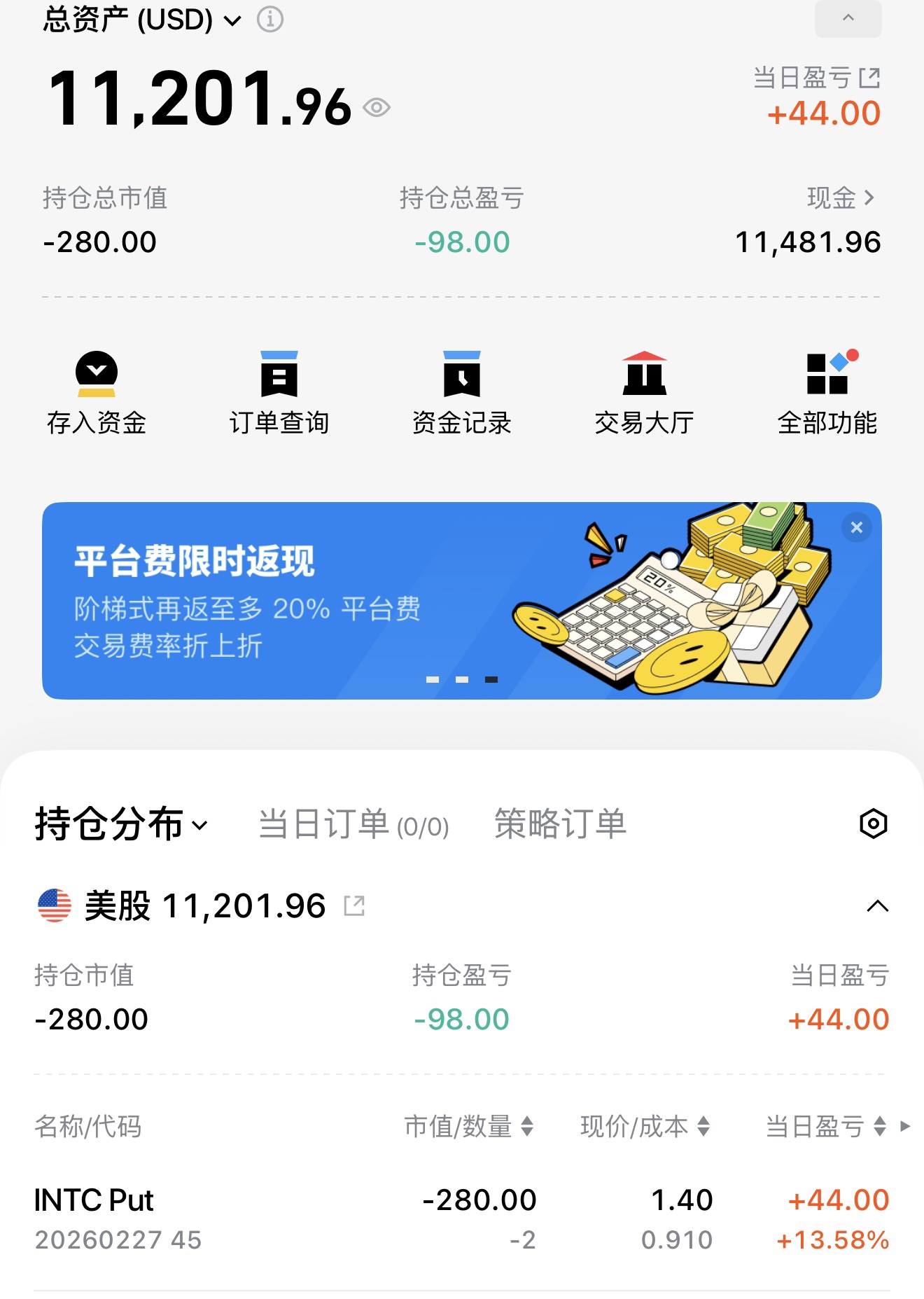924x1299 pixels.
Task: Open holdings display settings icon
Action: pos(873,824)
